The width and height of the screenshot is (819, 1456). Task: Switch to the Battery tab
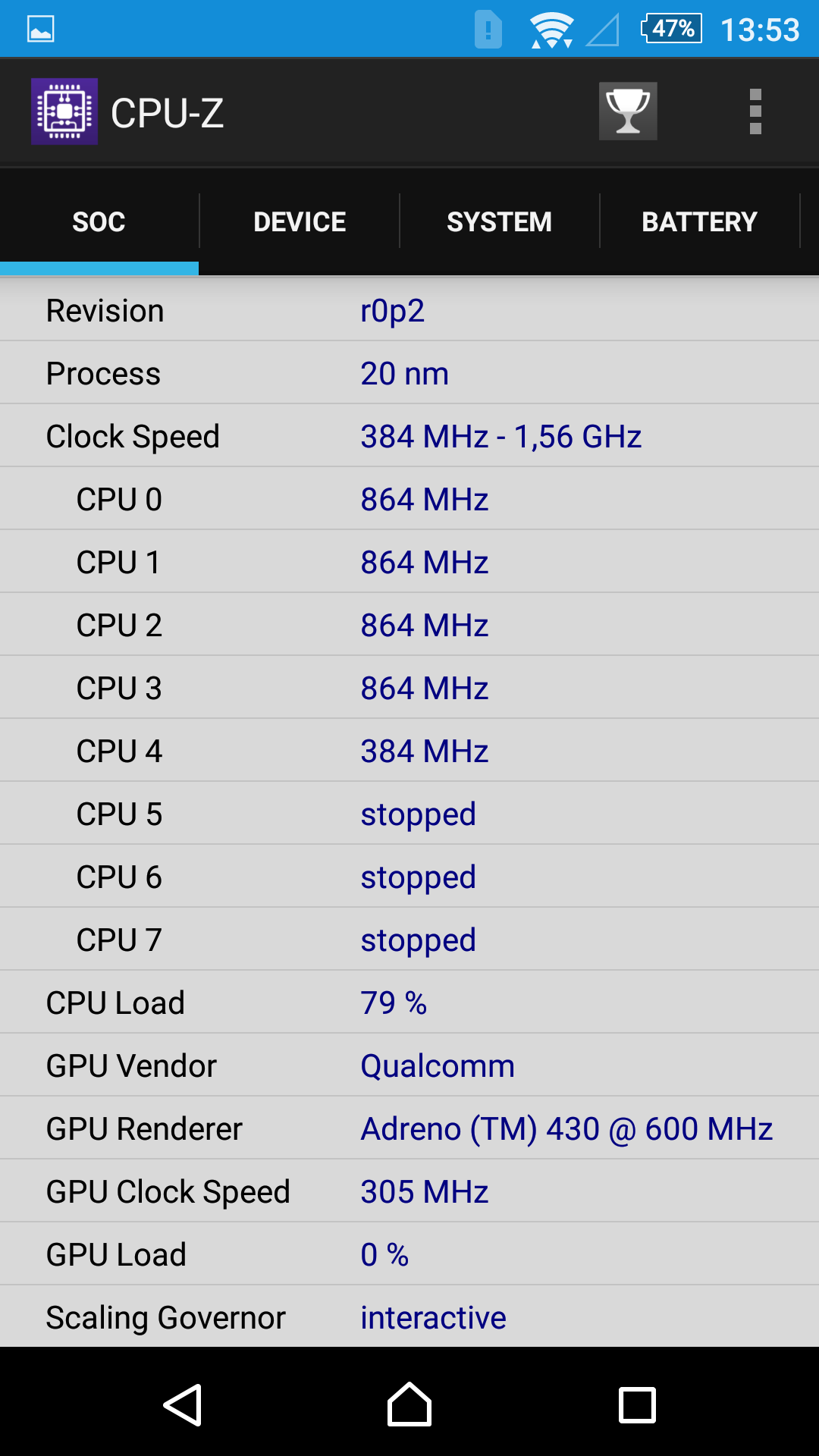tap(700, 221)
